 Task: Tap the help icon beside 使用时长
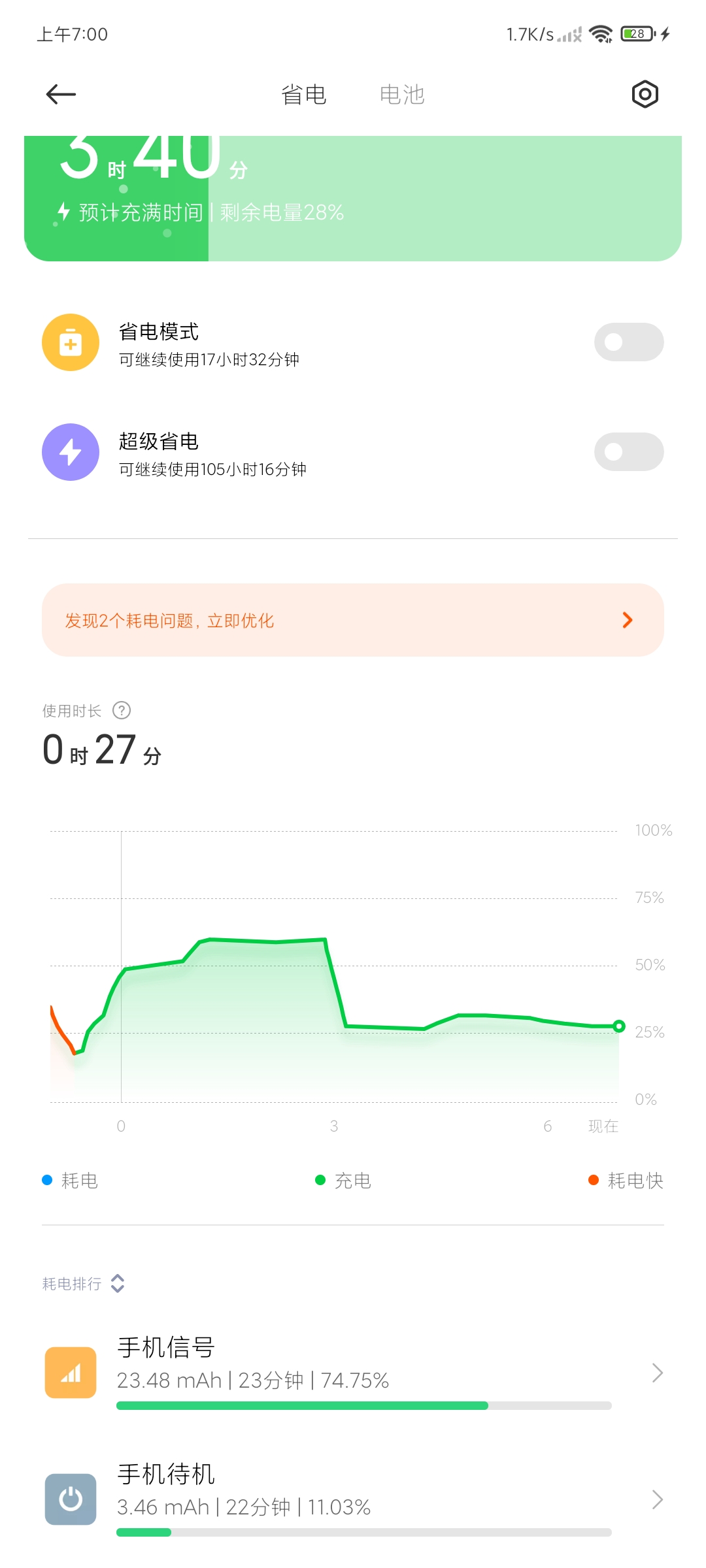[x=122, y=710]
